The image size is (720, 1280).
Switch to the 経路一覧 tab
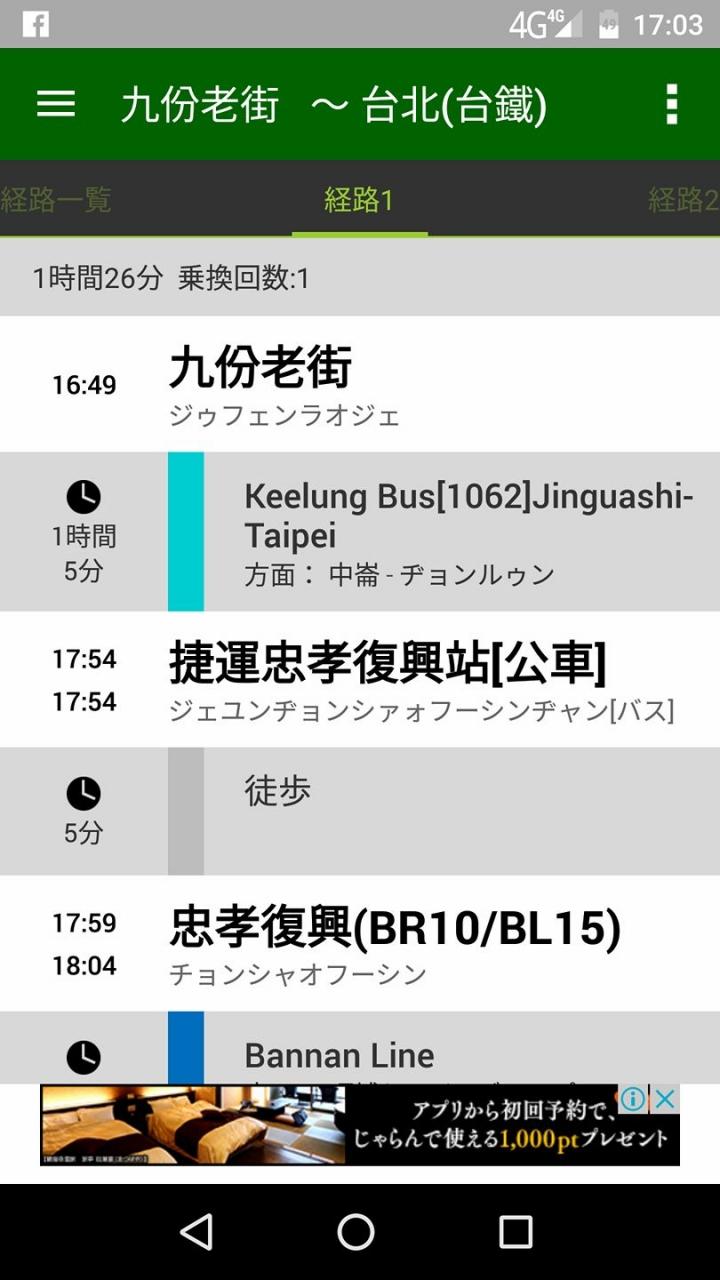(56, 200)
